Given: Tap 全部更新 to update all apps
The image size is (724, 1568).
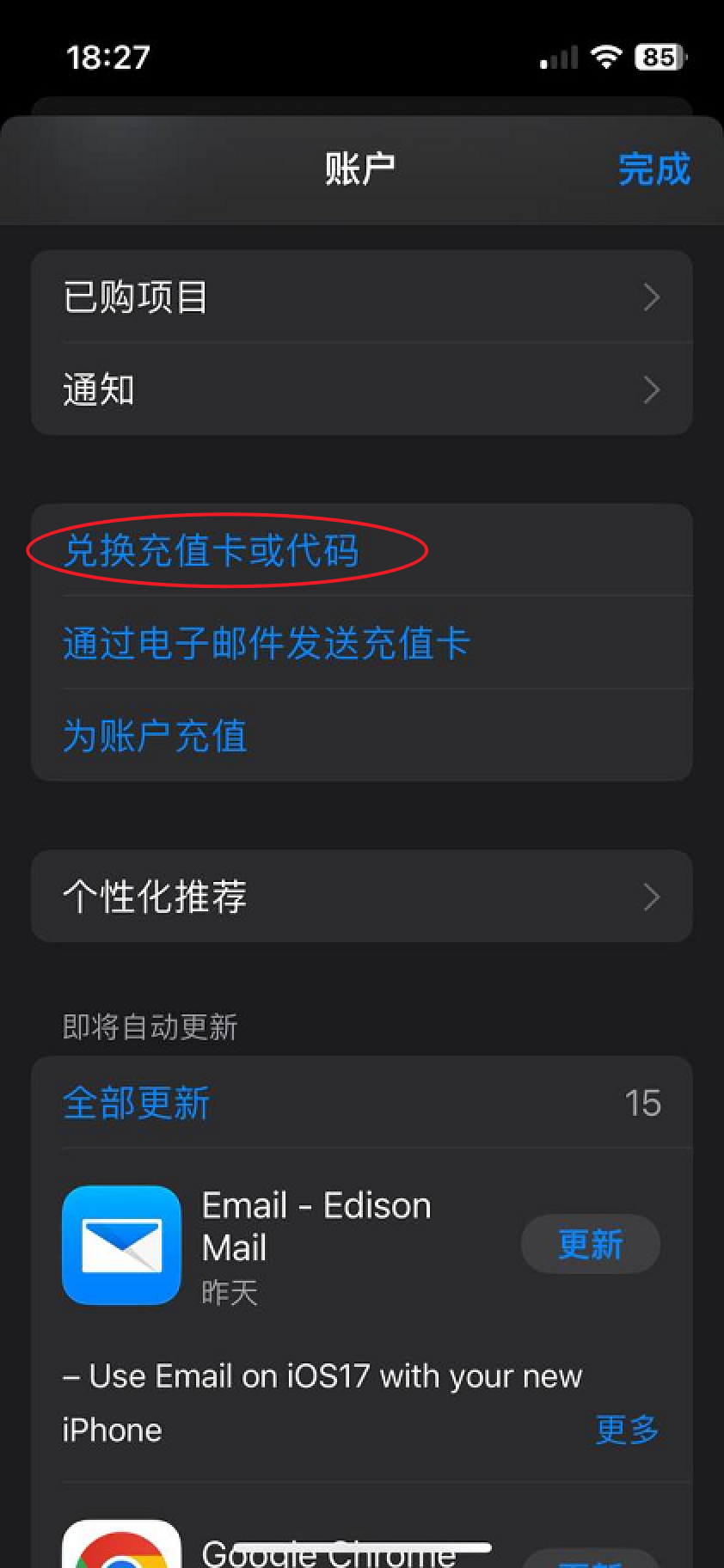Looking at the screenshot, I should 136,1103.
